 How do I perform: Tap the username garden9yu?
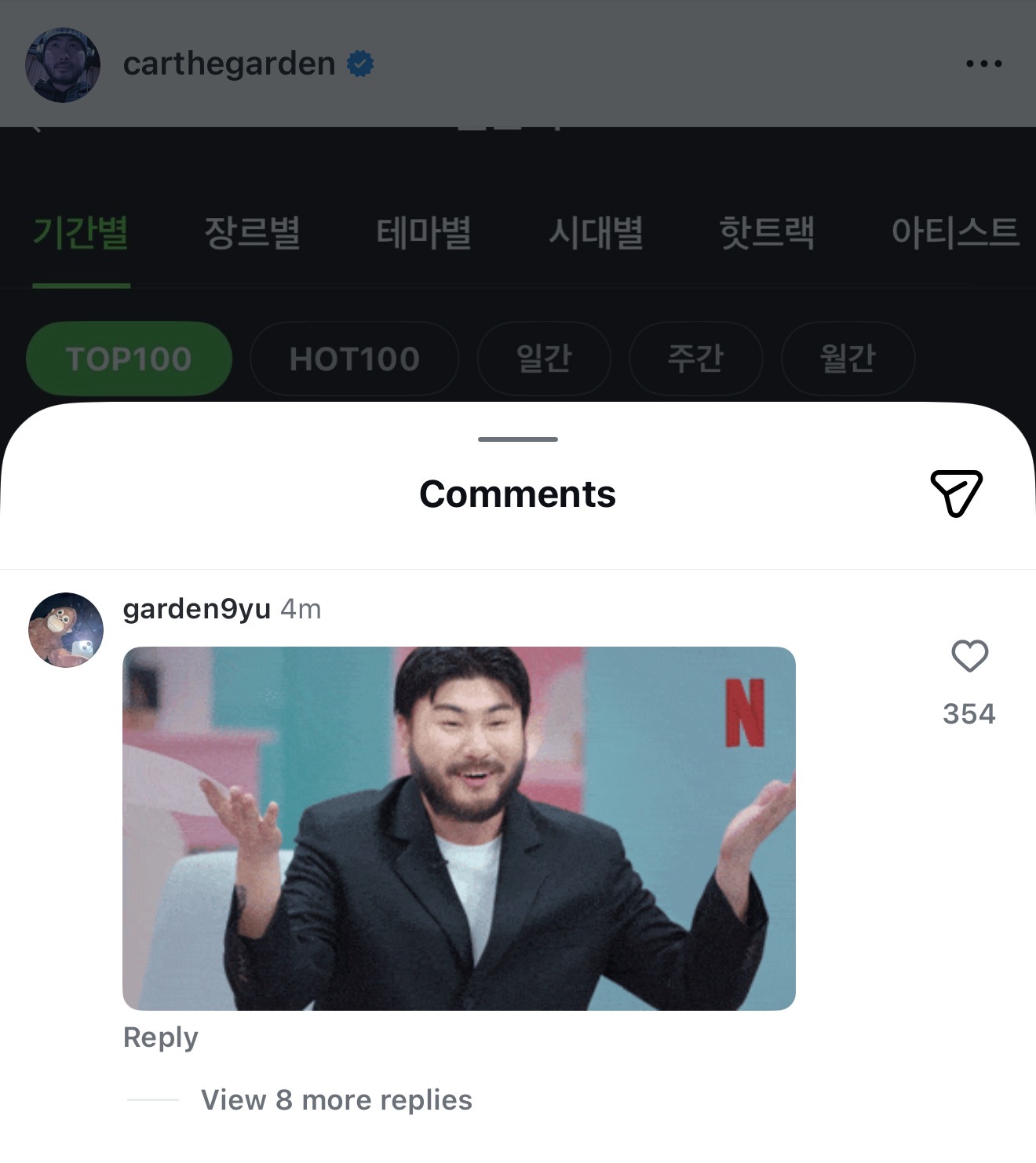195,608
